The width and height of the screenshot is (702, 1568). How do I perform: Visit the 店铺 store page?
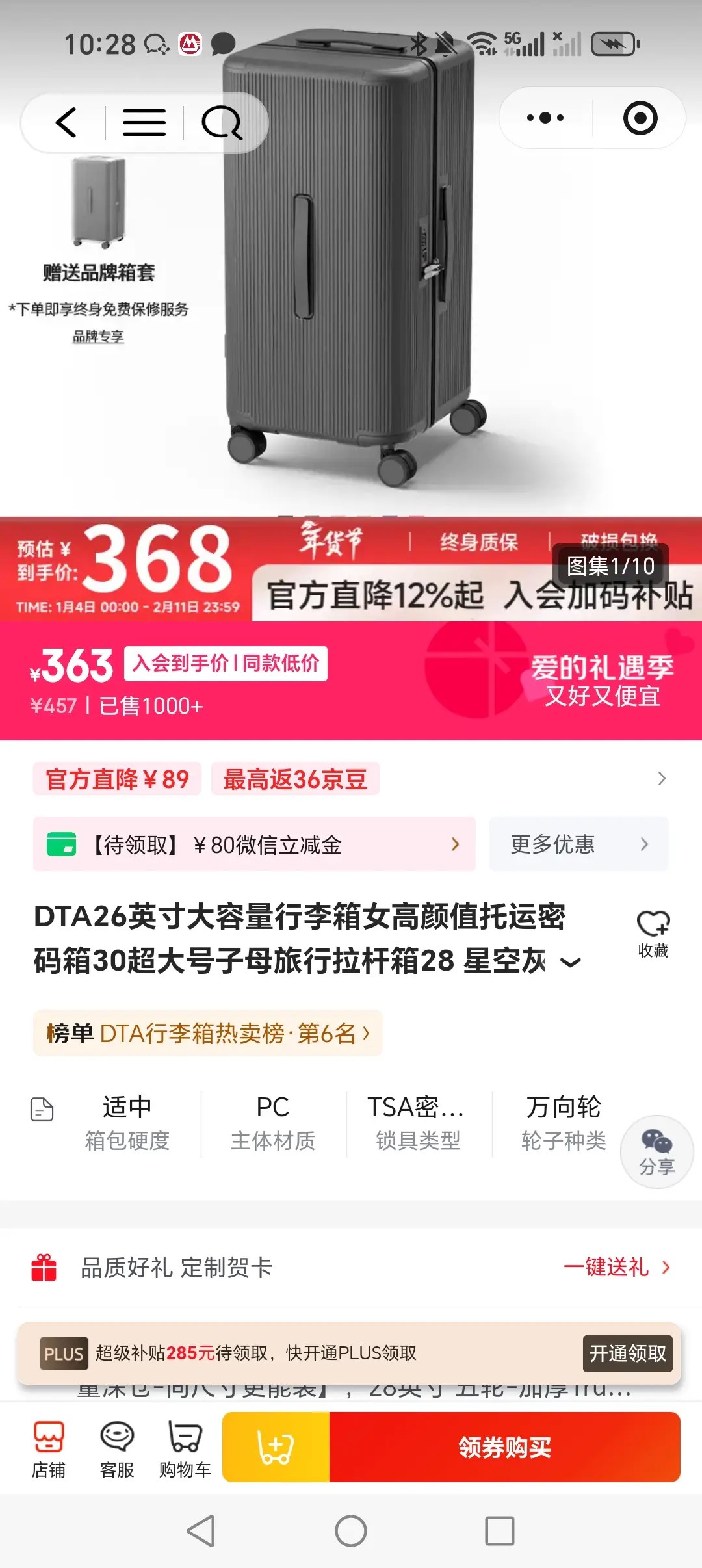[49, 1448]
